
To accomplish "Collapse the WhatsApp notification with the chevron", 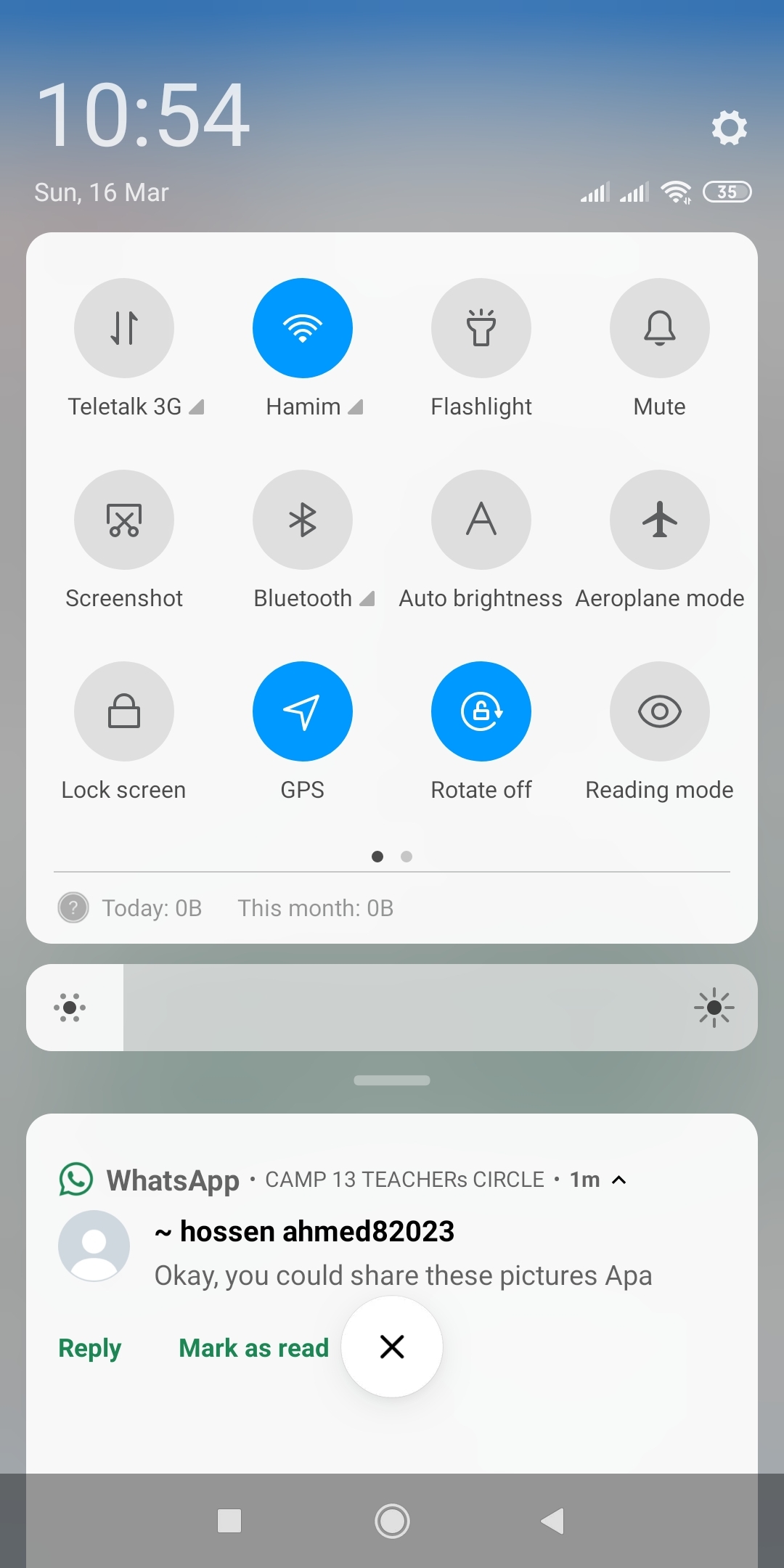I will [619, 1180].
